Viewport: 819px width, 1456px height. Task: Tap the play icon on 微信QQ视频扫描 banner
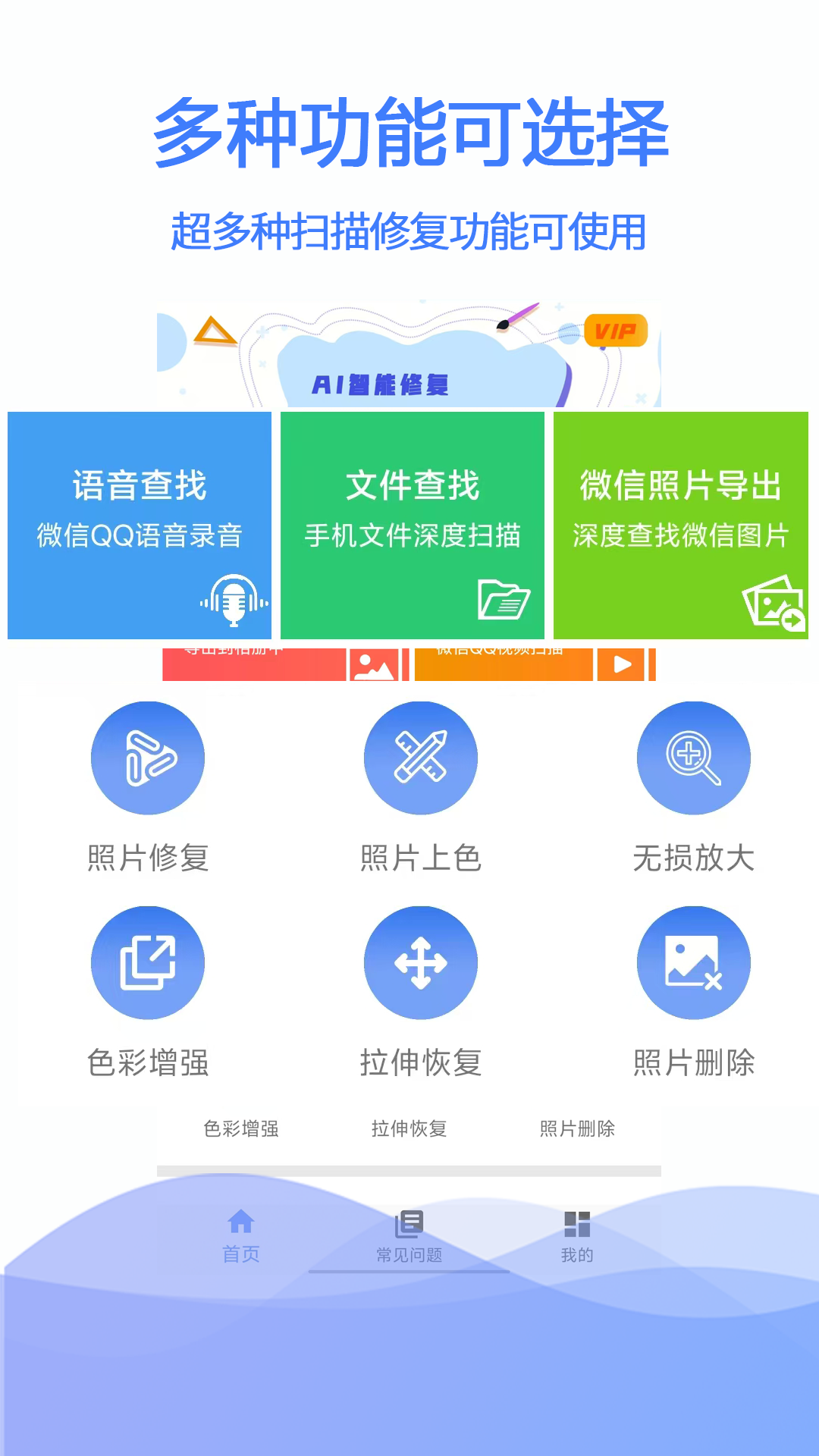[x=622, y=664]
